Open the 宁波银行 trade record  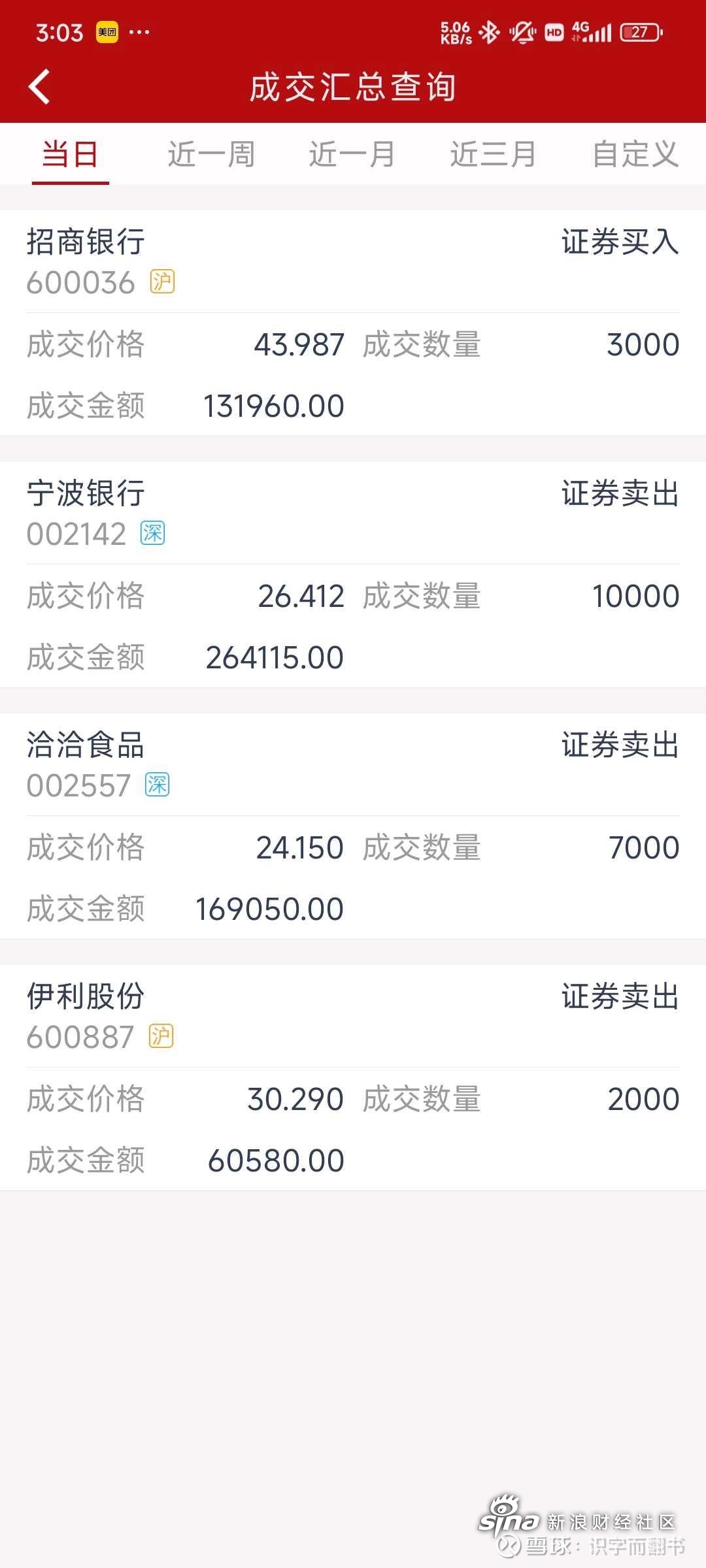click(353, 575)
